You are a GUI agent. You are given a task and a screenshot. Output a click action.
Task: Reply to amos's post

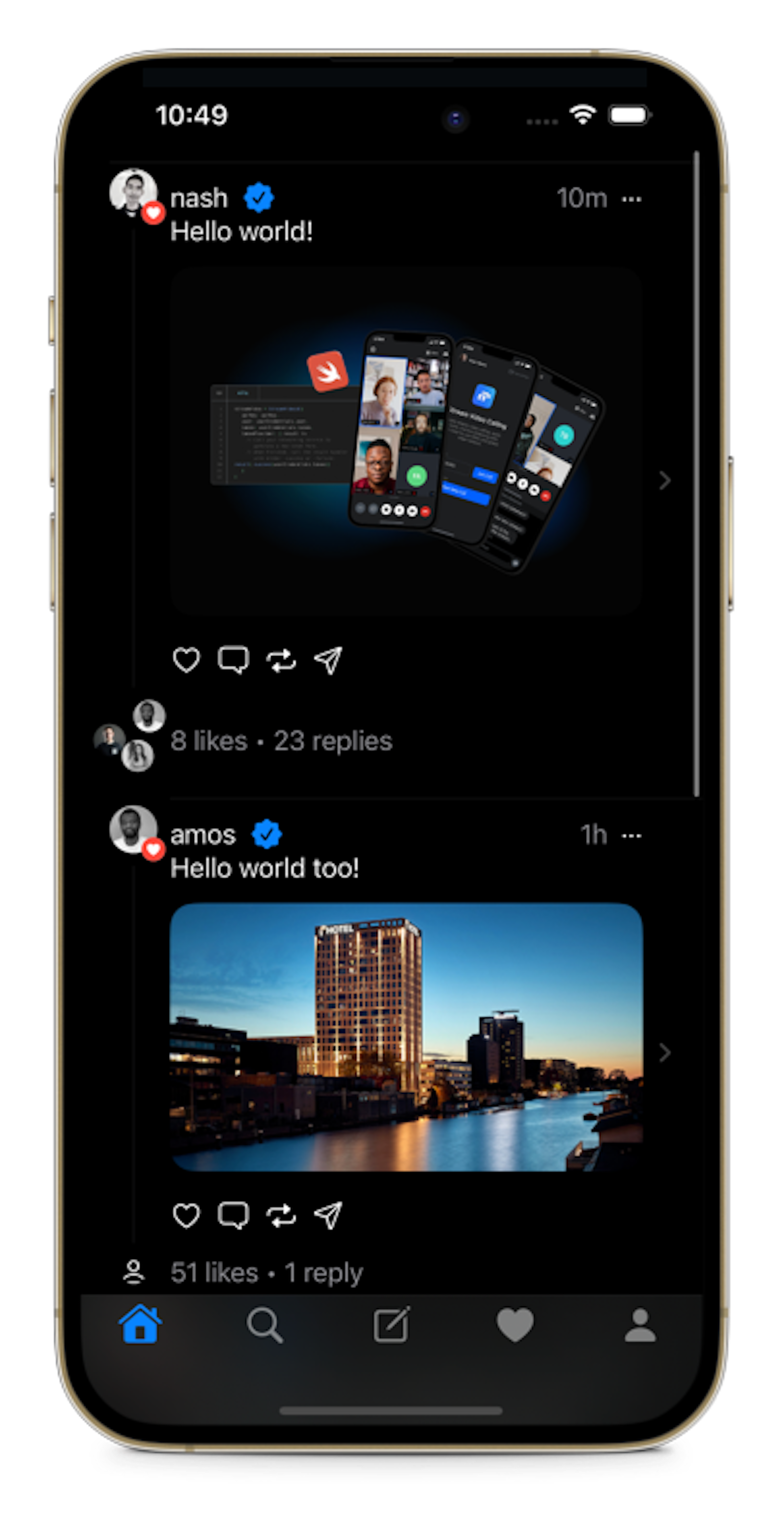click(233, 1215)
